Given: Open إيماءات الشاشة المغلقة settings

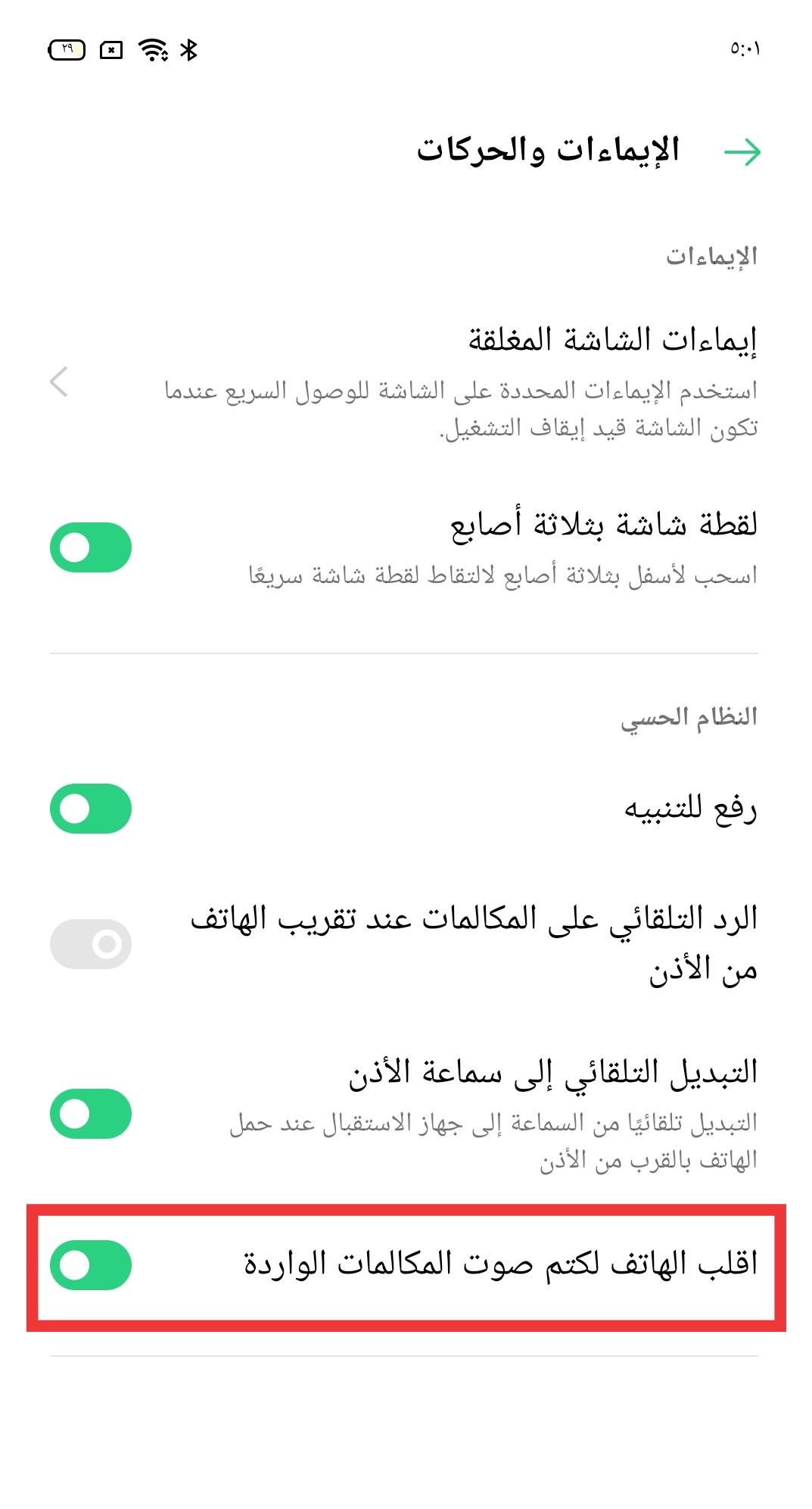Looking at the screenshot, I should (x=462, y=382).
